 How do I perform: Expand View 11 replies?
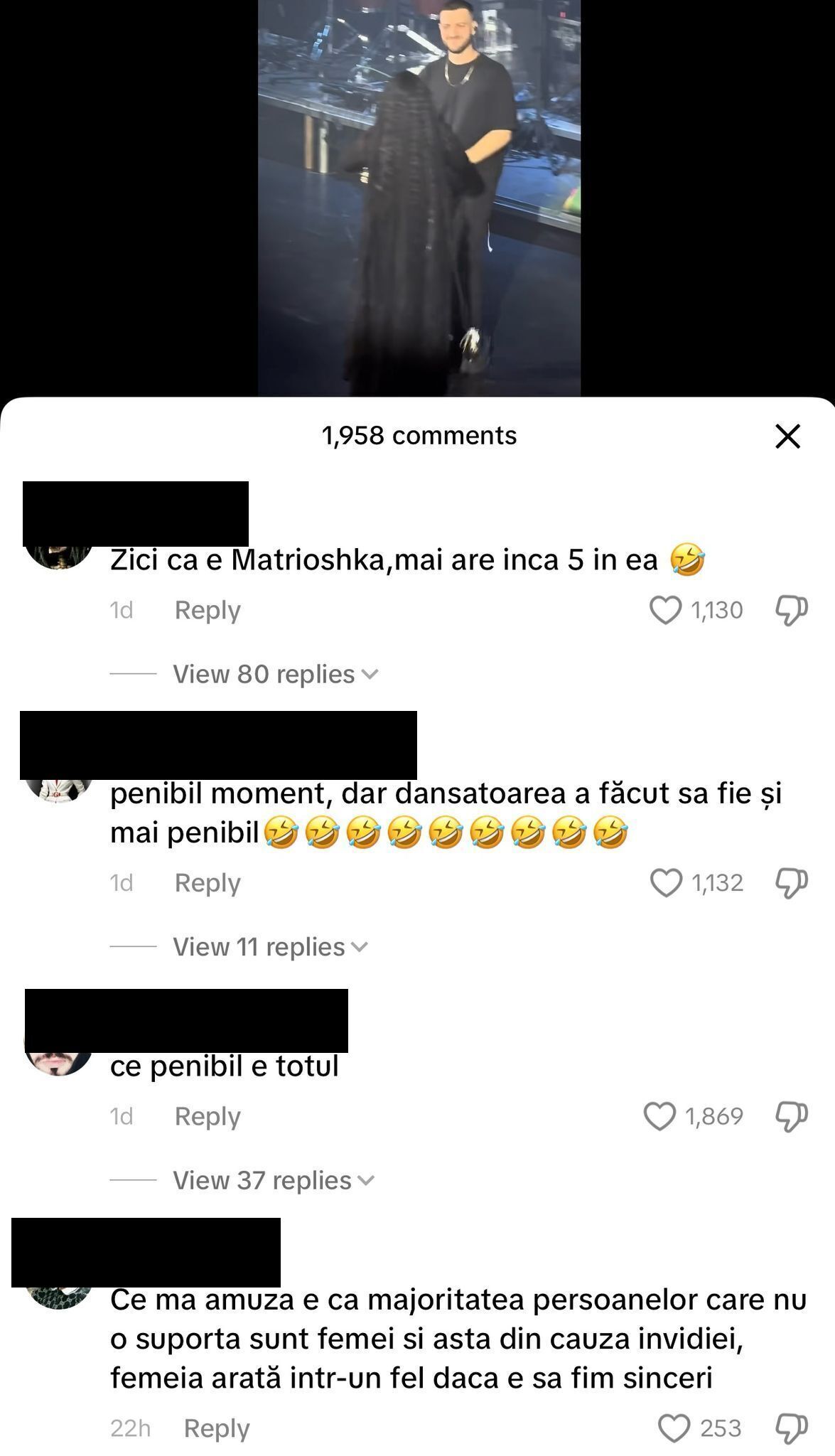tap(270, 947)
